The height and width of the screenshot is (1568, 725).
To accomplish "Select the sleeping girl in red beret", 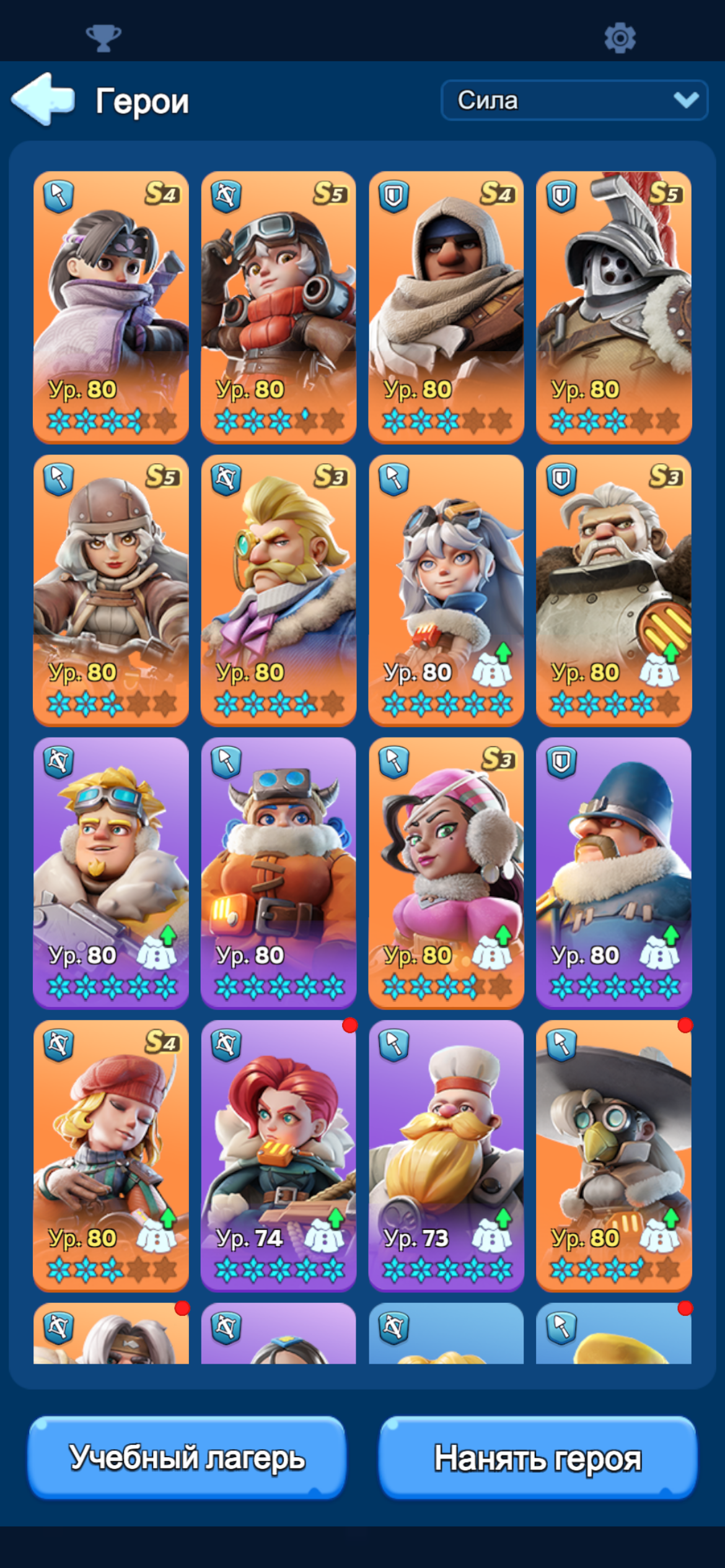I will tap(111, 1156).
